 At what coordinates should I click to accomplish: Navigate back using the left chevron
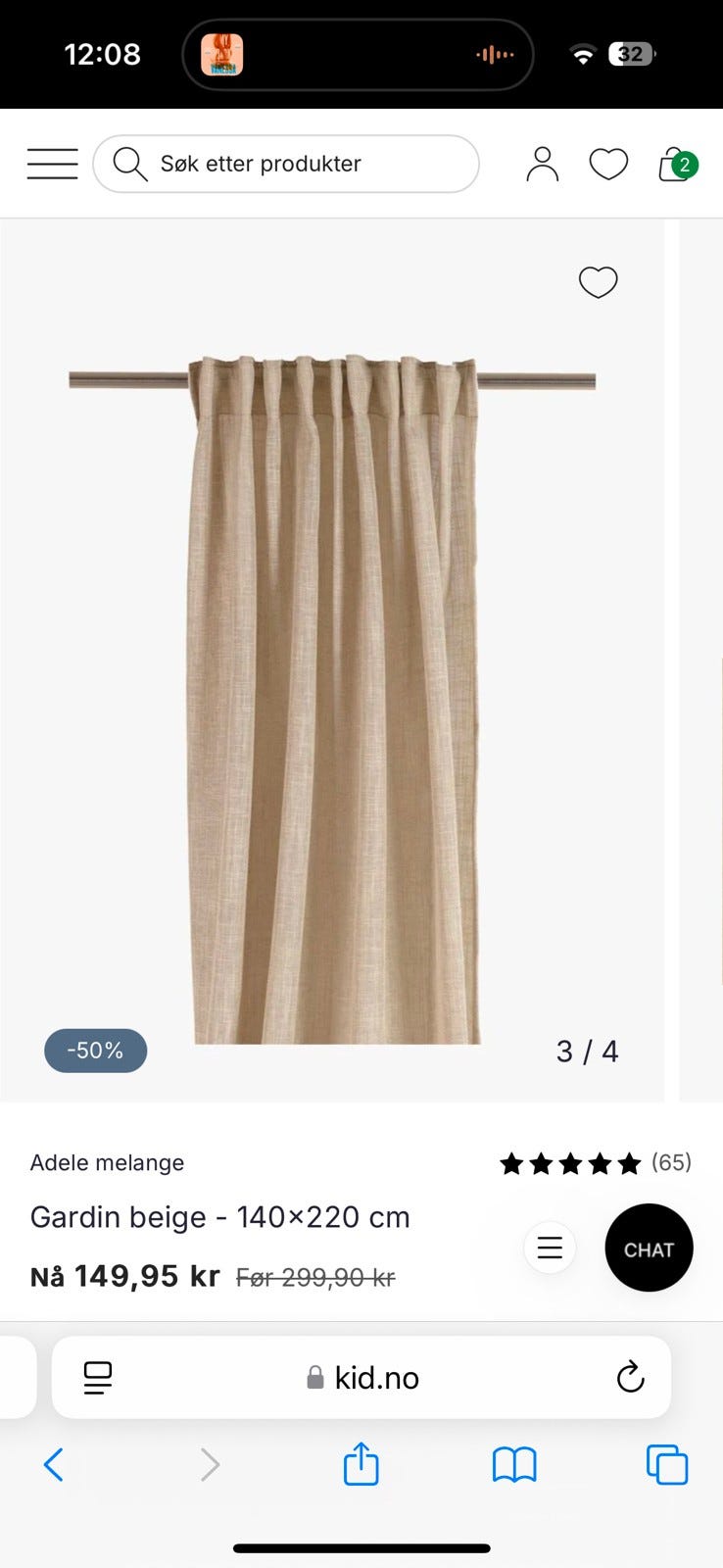(x=55, y=1465)
